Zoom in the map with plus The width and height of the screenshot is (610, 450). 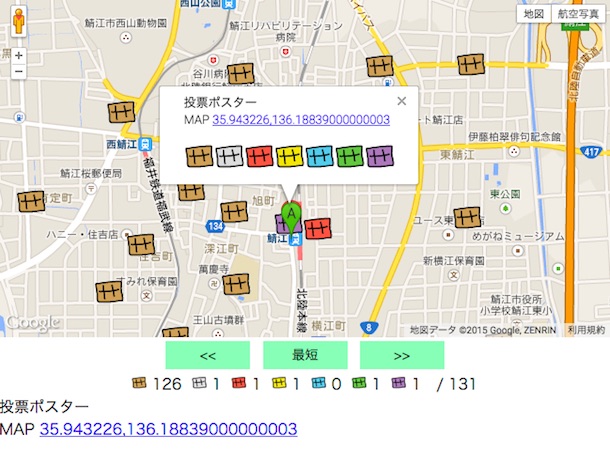coord(18,55)
